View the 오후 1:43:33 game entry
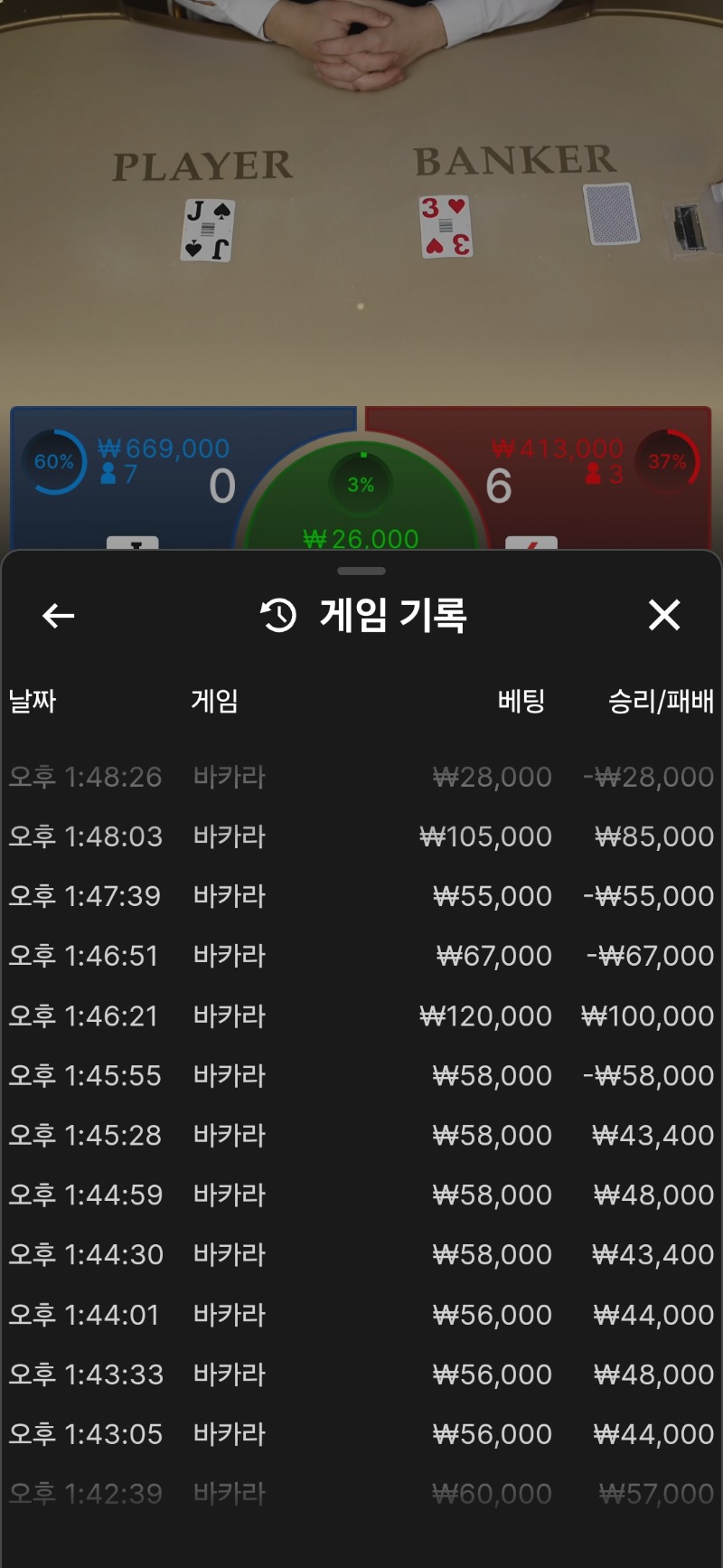This screenshot has height=1568, width=723. tap(361, 1374)
